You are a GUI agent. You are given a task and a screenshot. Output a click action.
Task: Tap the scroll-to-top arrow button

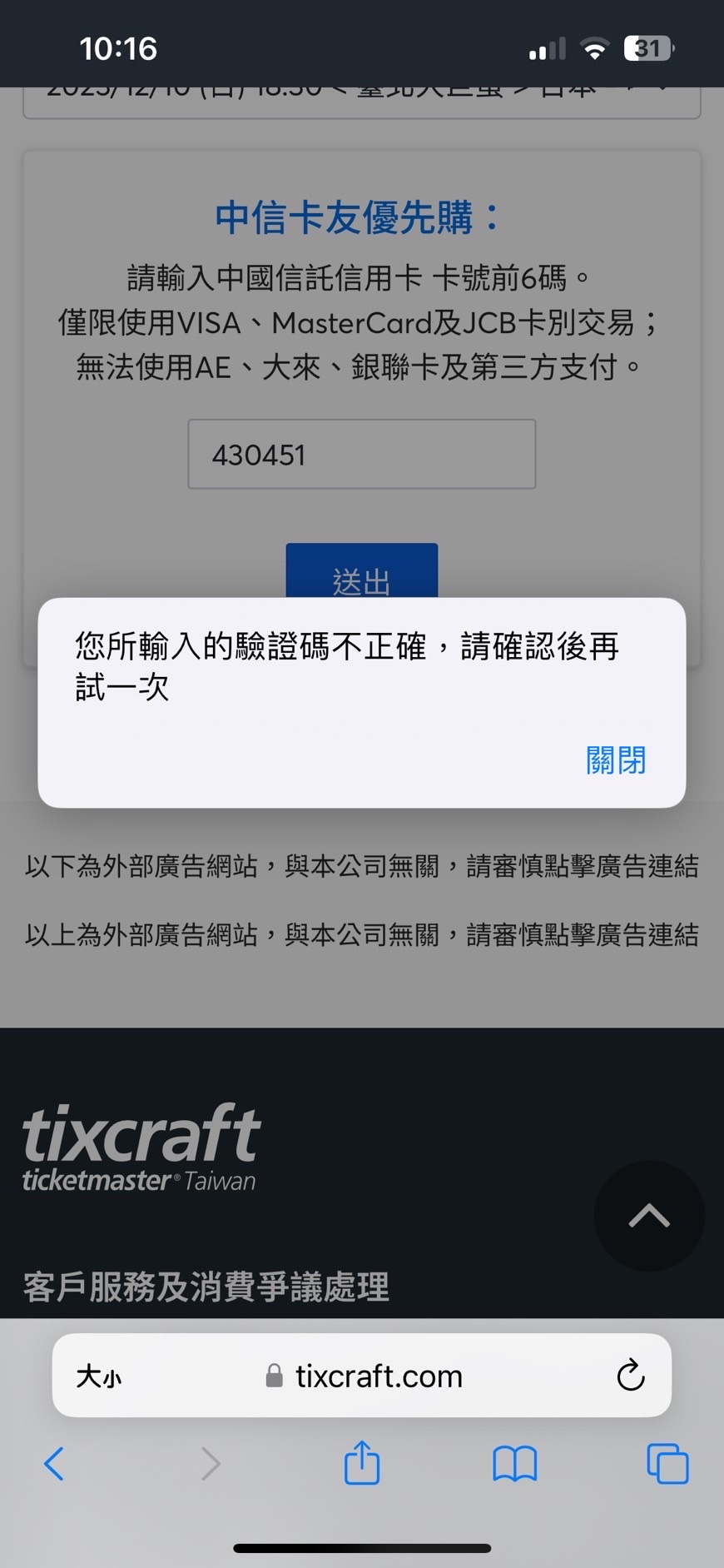(649, 1216)
